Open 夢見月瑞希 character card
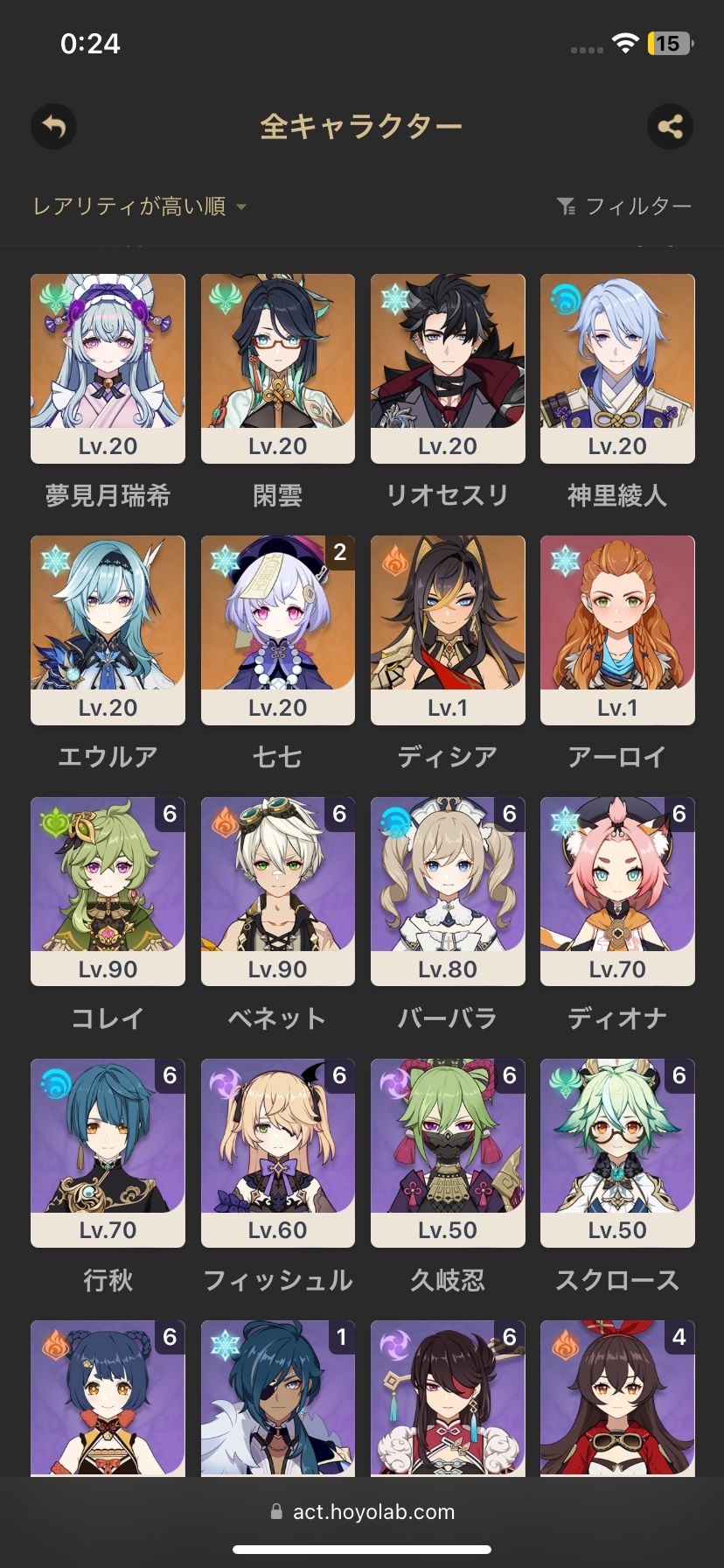 point(108,367)
